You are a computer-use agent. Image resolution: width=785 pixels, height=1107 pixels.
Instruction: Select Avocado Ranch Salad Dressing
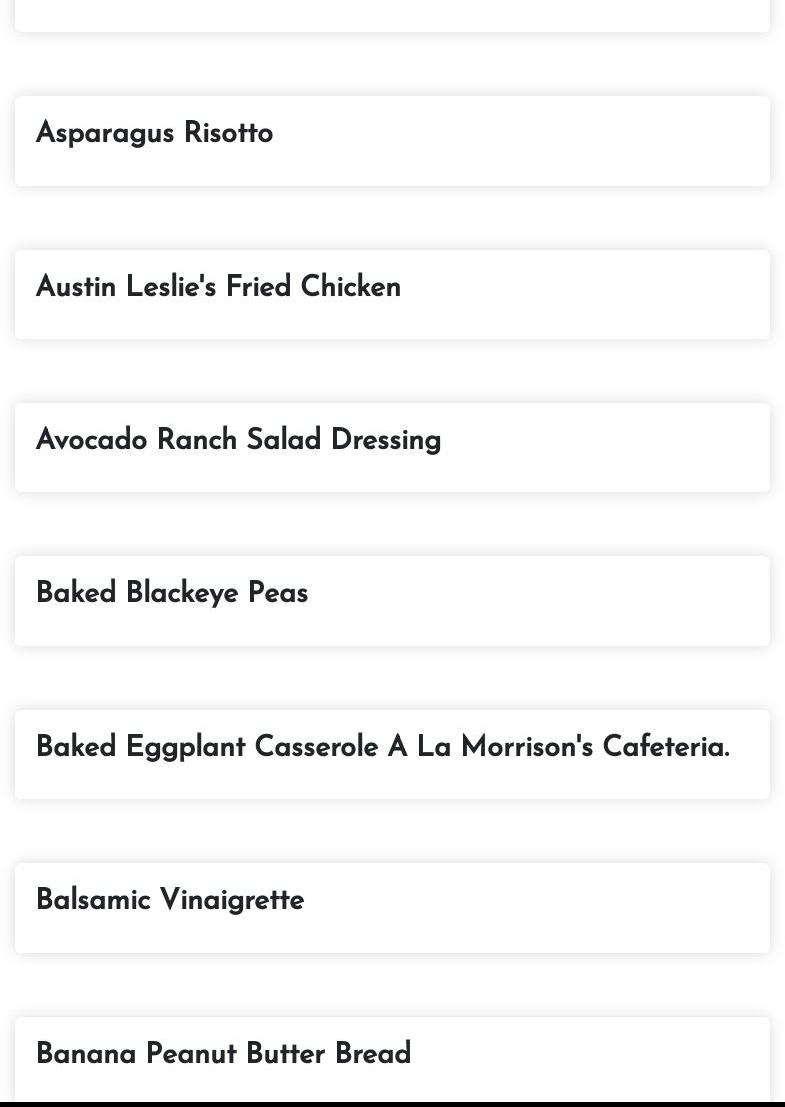[x=239, y=441]
